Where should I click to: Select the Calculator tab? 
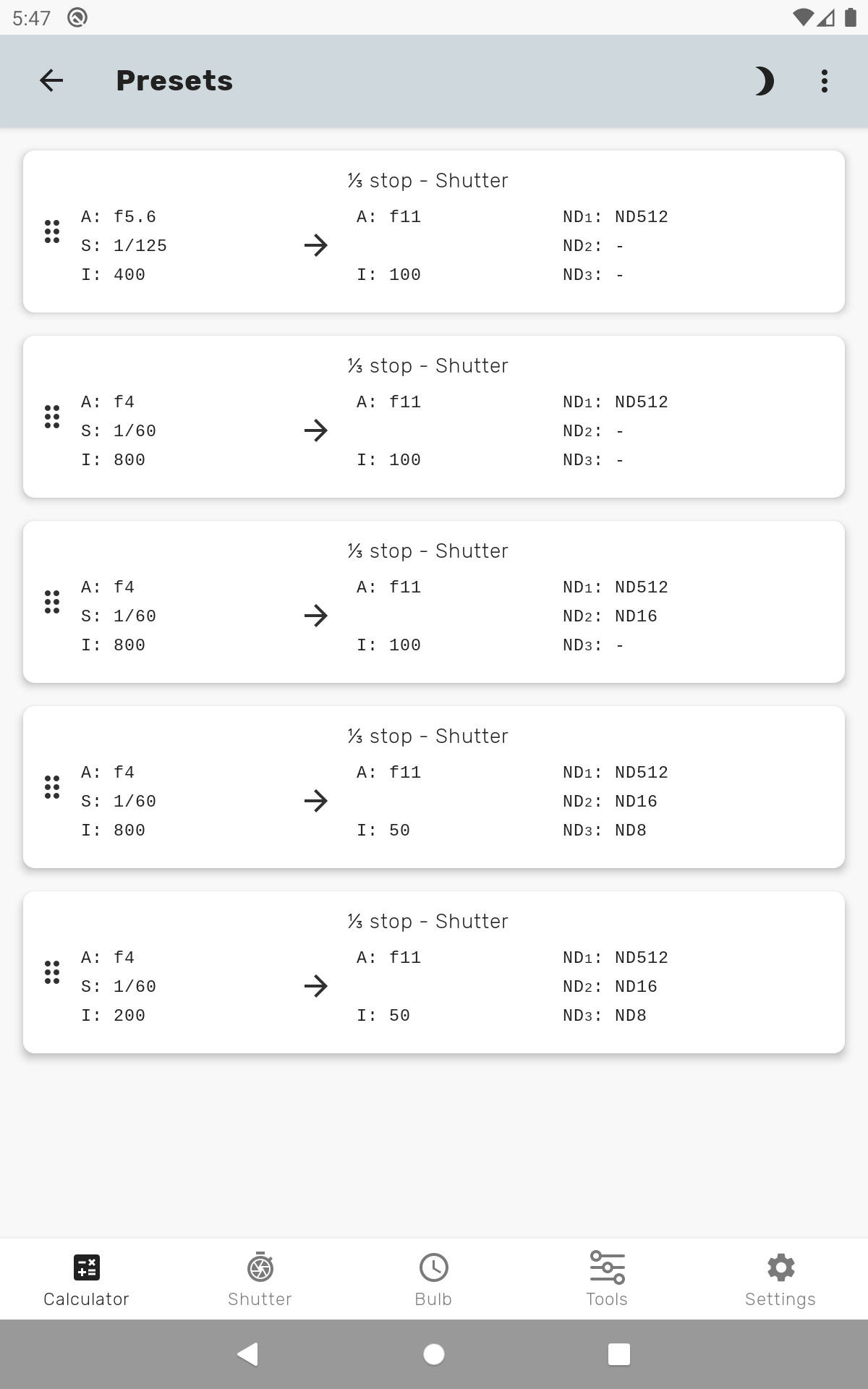87,1279
